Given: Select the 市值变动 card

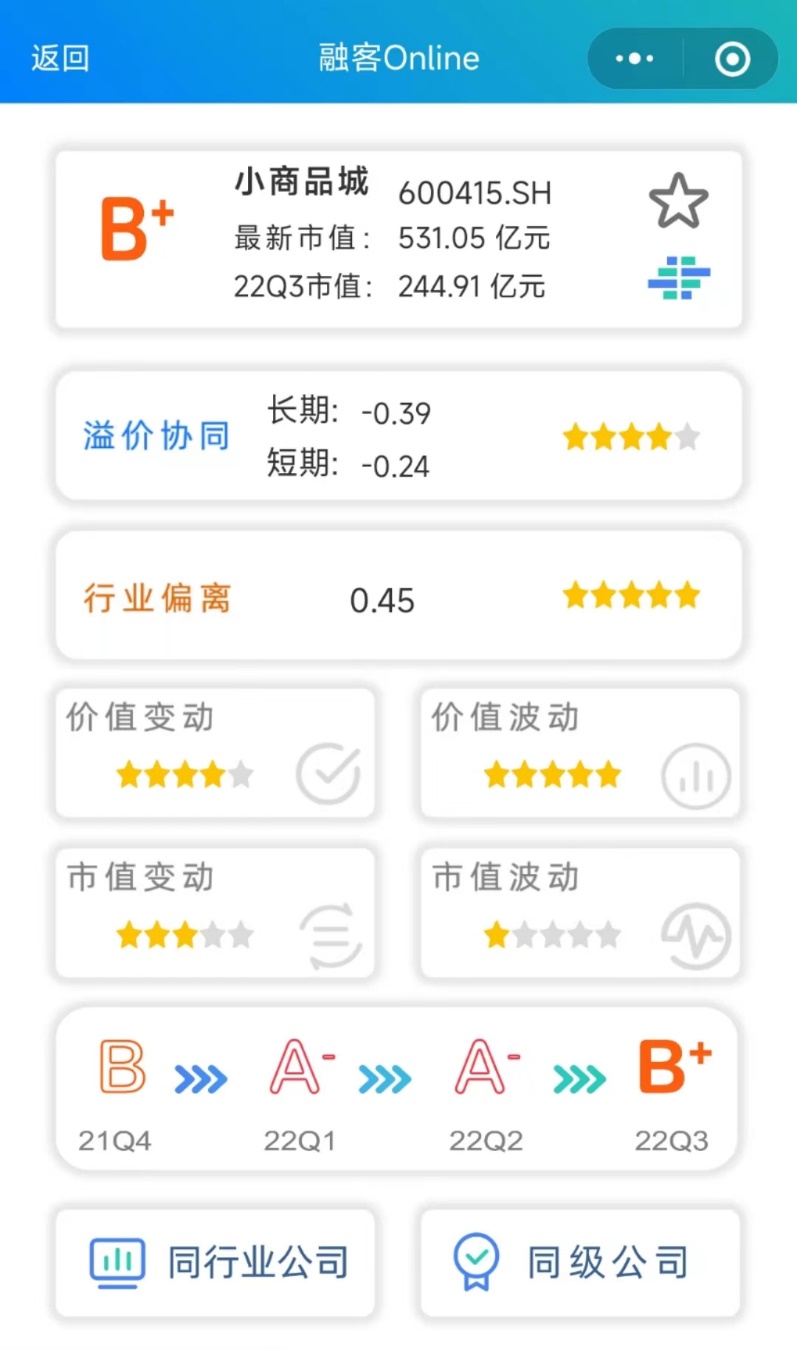Looking at the screenshot, I should [x=215, y=912].
